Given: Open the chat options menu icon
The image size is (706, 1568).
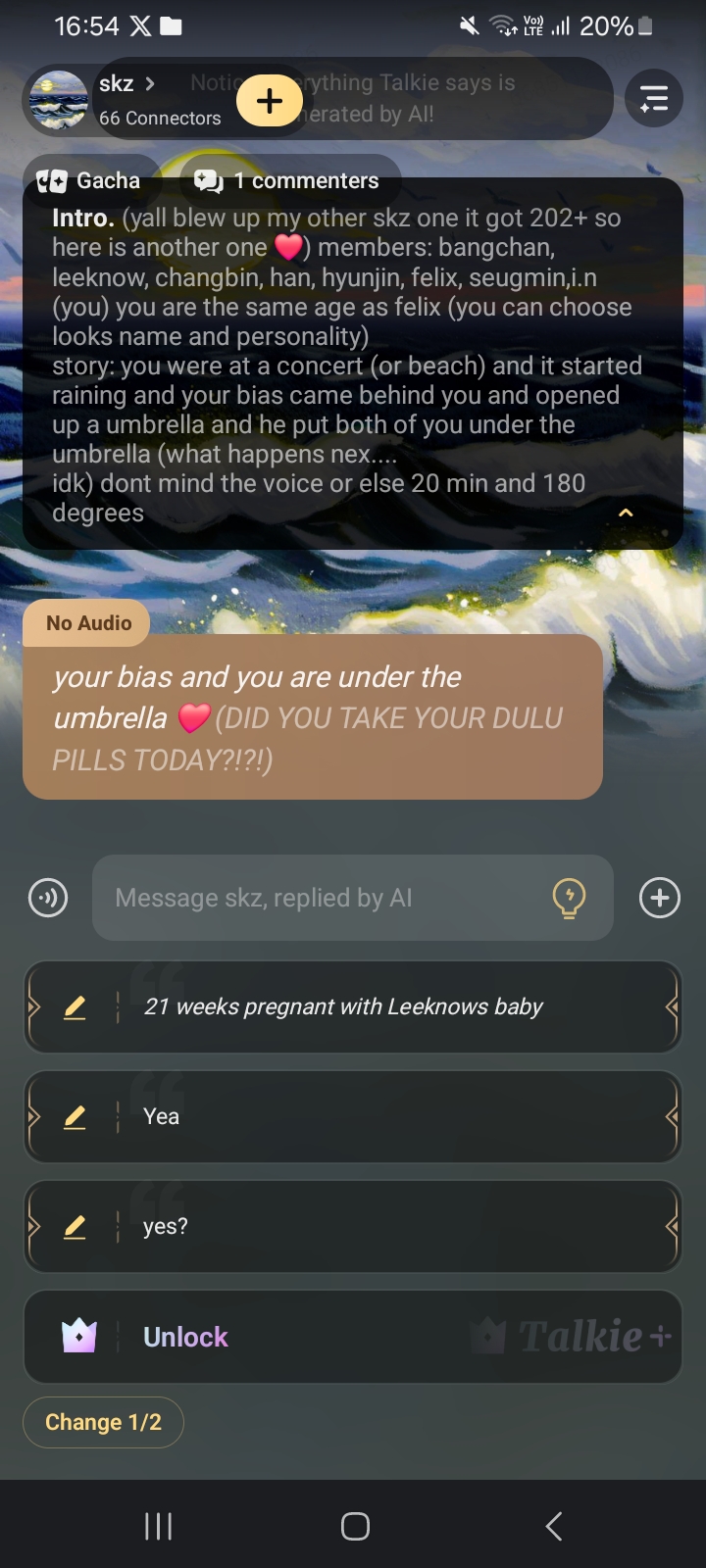Looking at the screenshot, I should [653, 99].
